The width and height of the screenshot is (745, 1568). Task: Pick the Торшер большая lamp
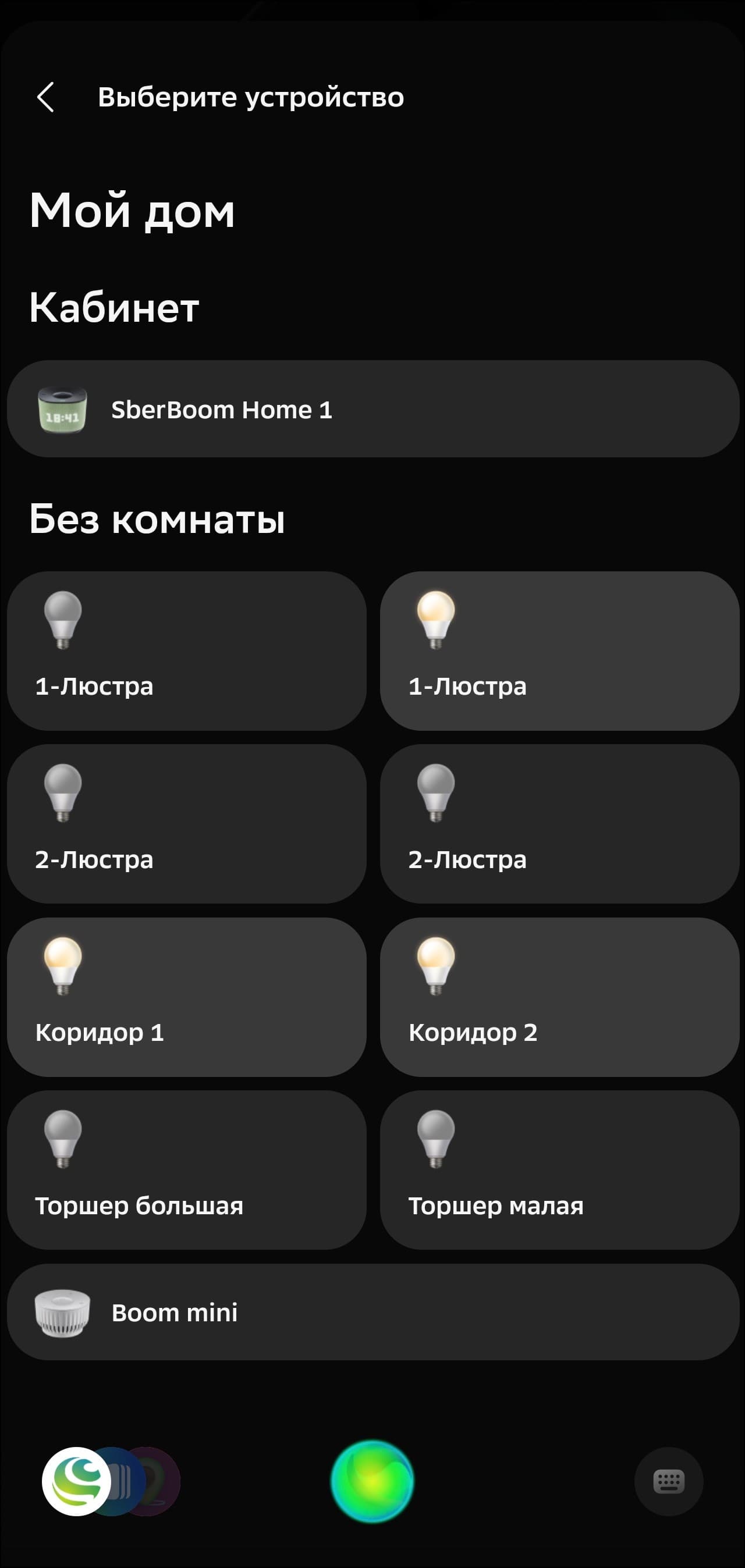pos(186,1169)
